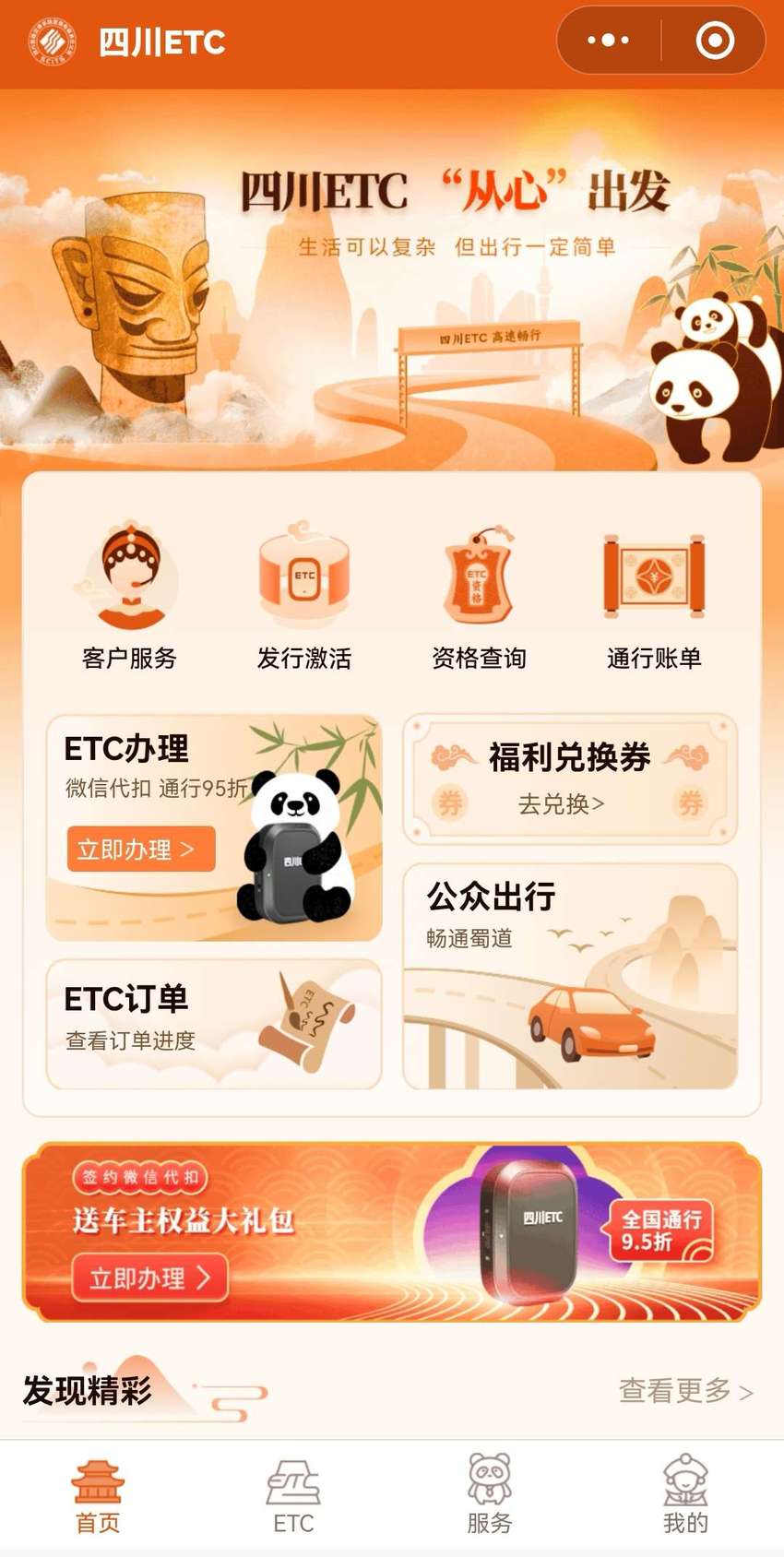Close the mini program via the circle icon
This screenshot has width=784, height=1557.
[x=715, y=41]
